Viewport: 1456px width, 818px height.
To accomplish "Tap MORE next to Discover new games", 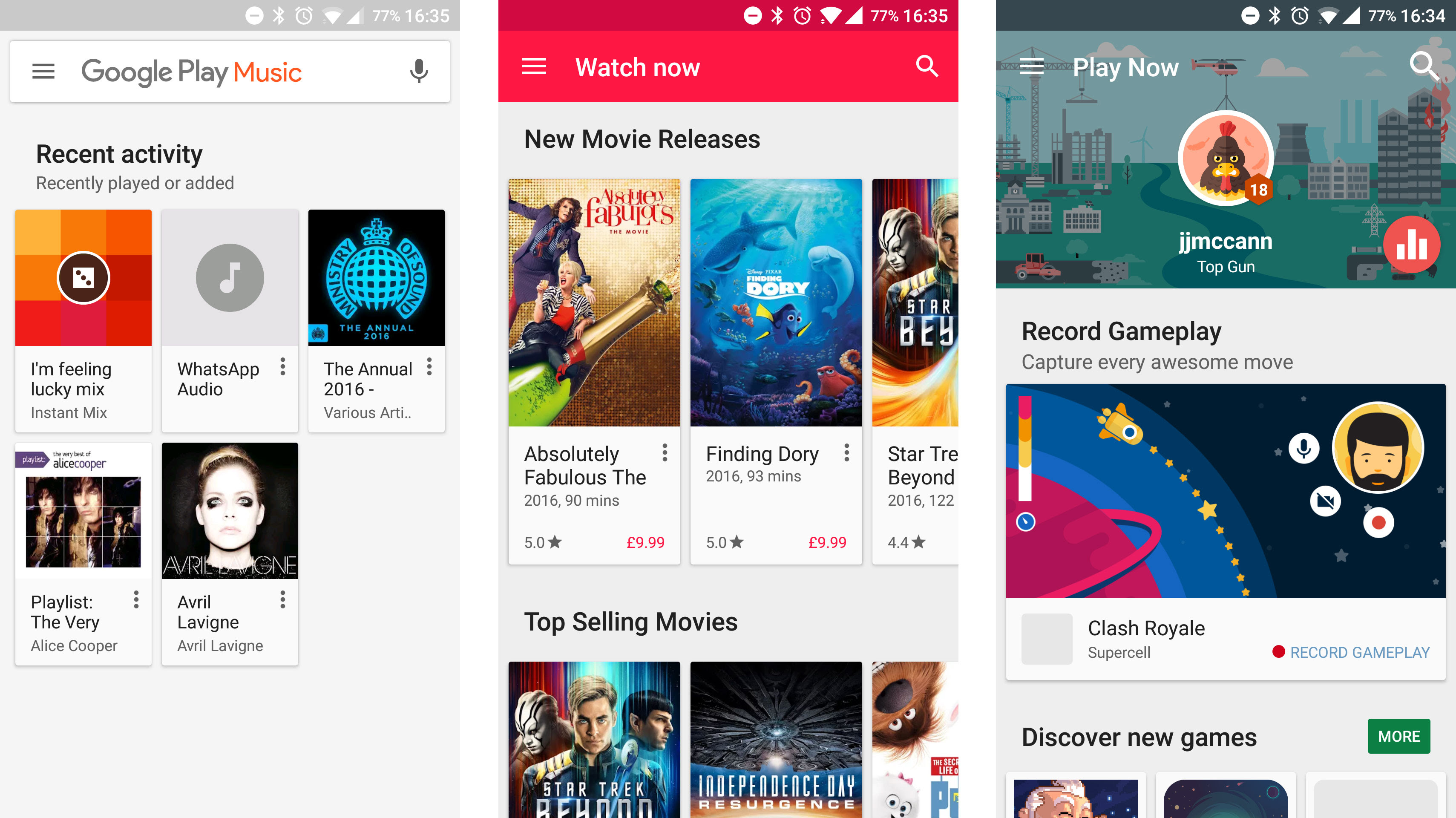I will 1399,736.
